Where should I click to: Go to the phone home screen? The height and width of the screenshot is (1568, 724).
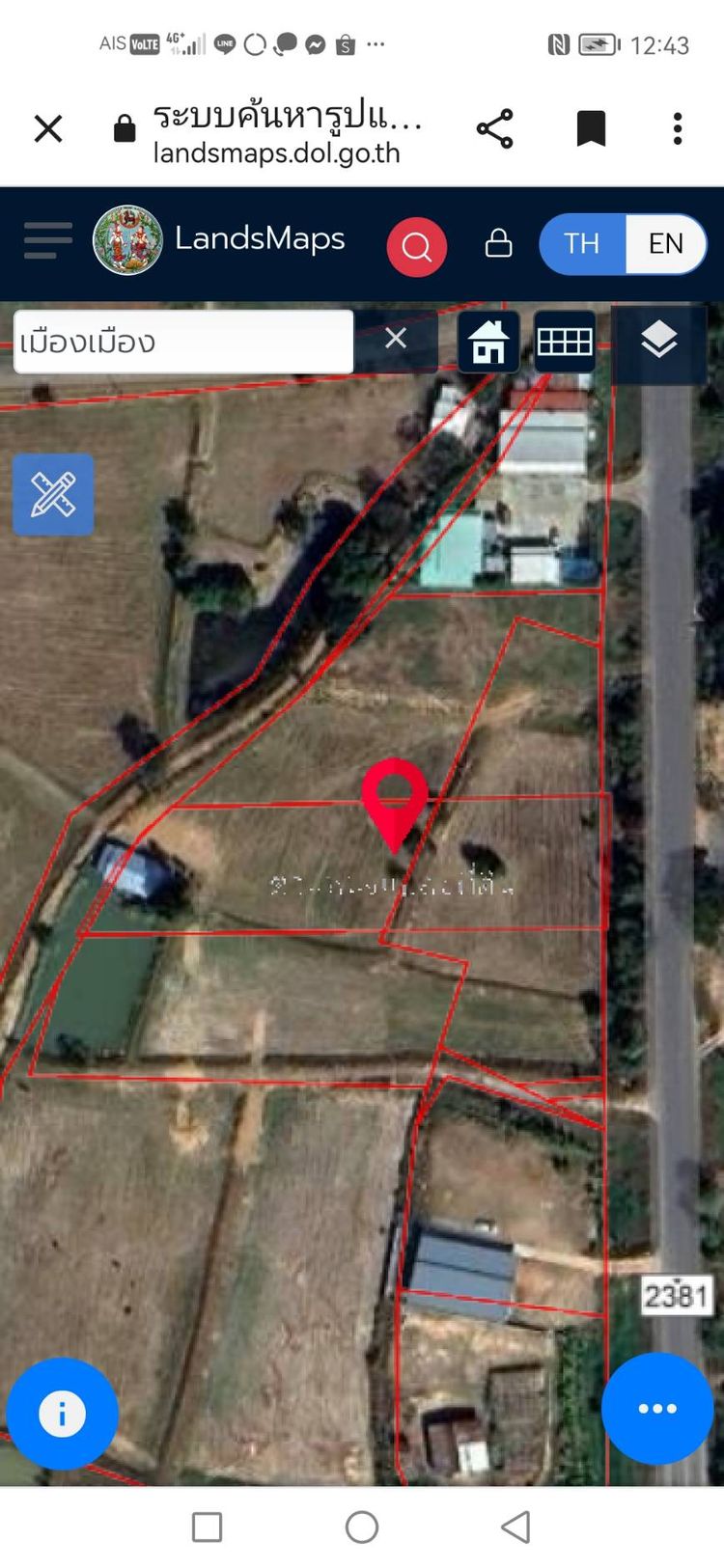pyautogui.click(x=362, y=1527)
